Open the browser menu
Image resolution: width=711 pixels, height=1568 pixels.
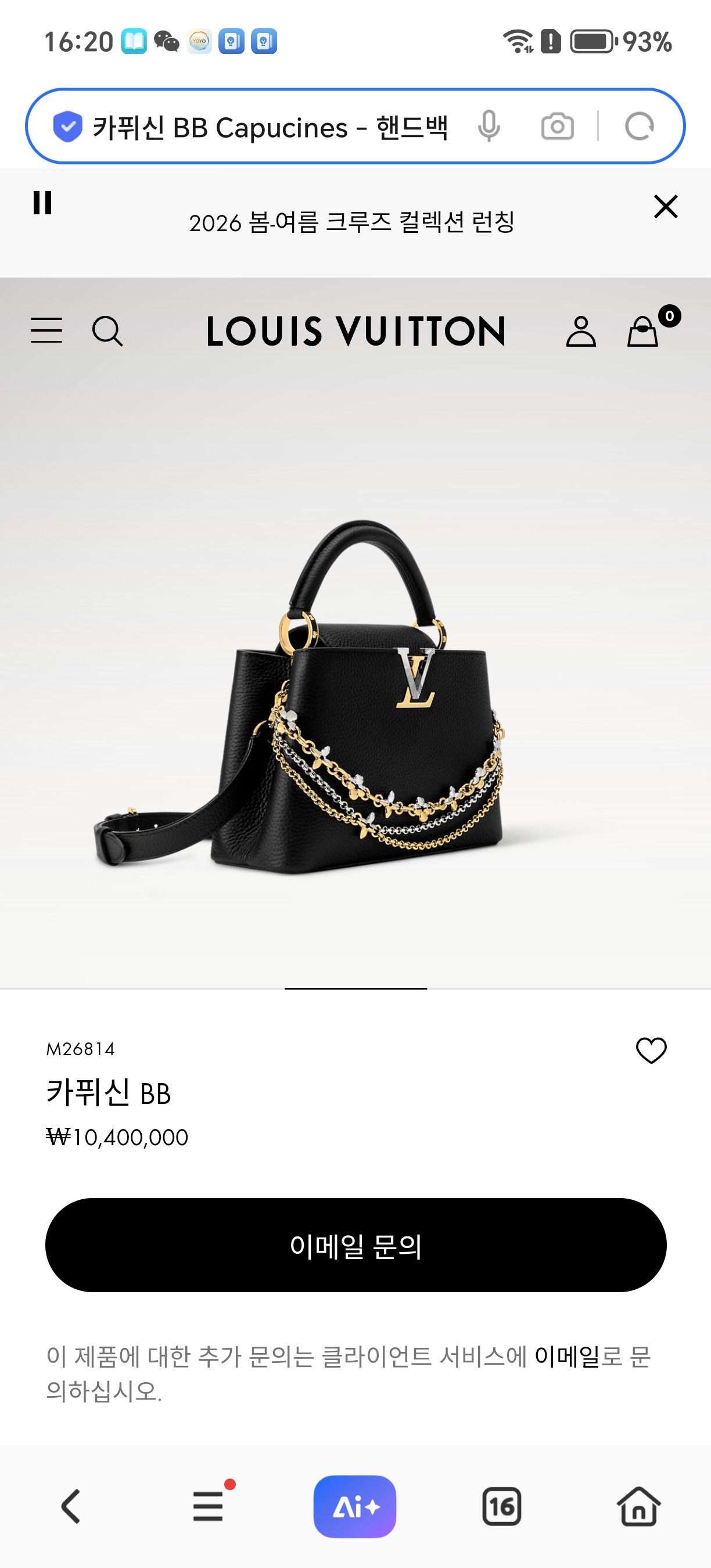(x=208, y=1506)
